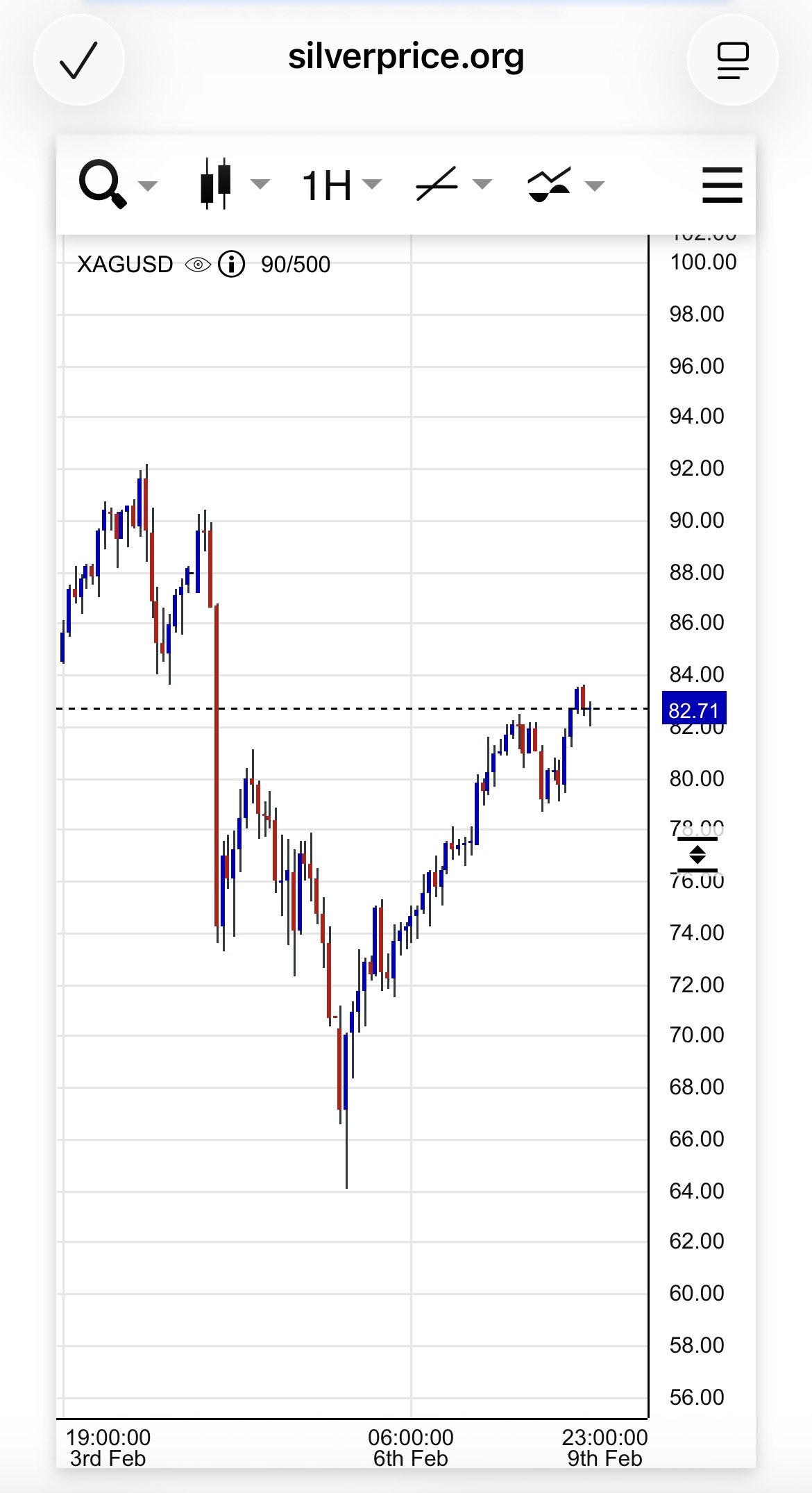The width and height of the screenshot is (812, 1493).
Task: Toggle XAGUSD series visibility eye
Action: point(198,265)
